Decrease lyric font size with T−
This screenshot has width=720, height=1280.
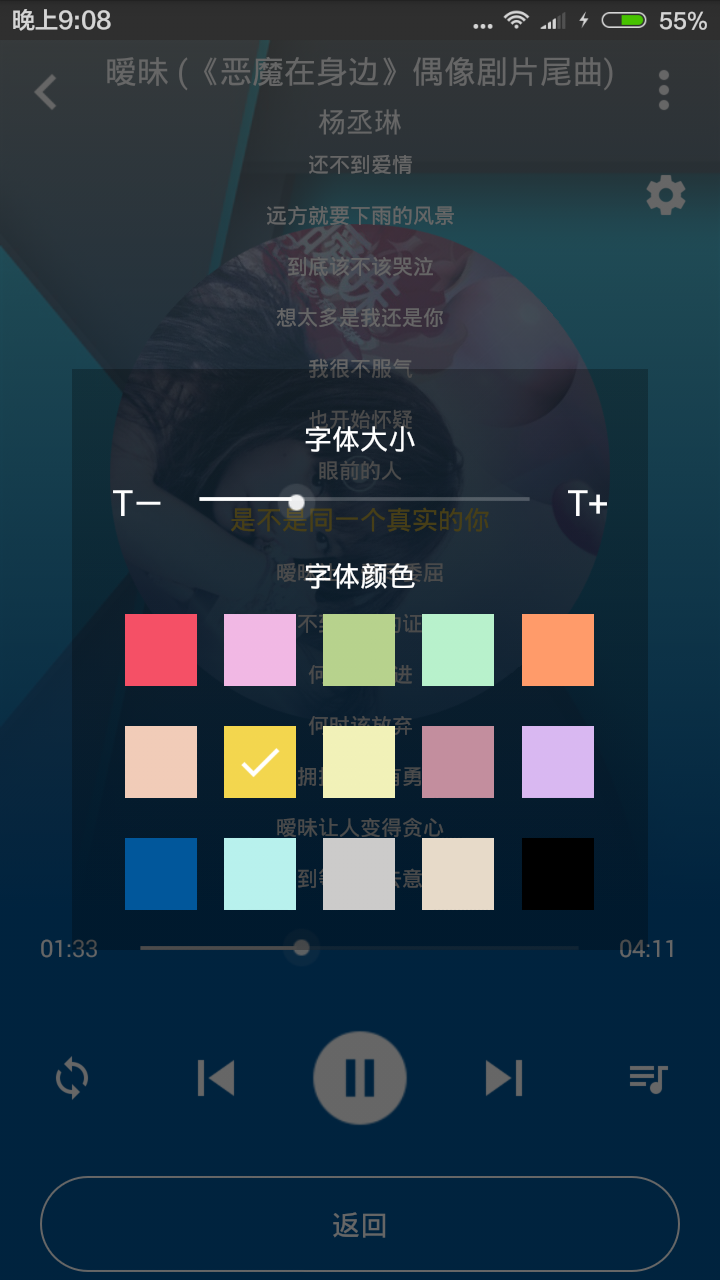(x=137, y=502)
